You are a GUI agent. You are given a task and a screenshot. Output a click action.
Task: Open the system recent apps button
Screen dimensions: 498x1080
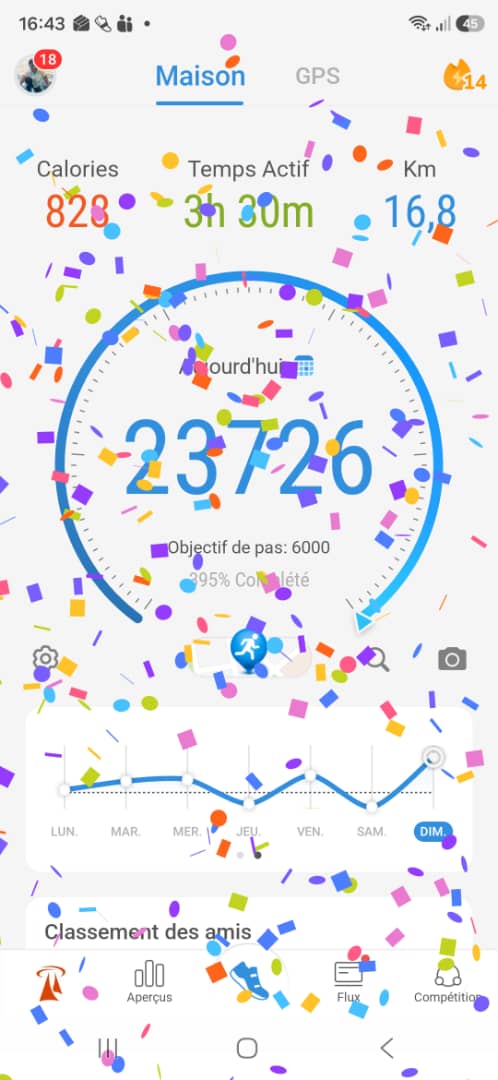point(108,1048)
